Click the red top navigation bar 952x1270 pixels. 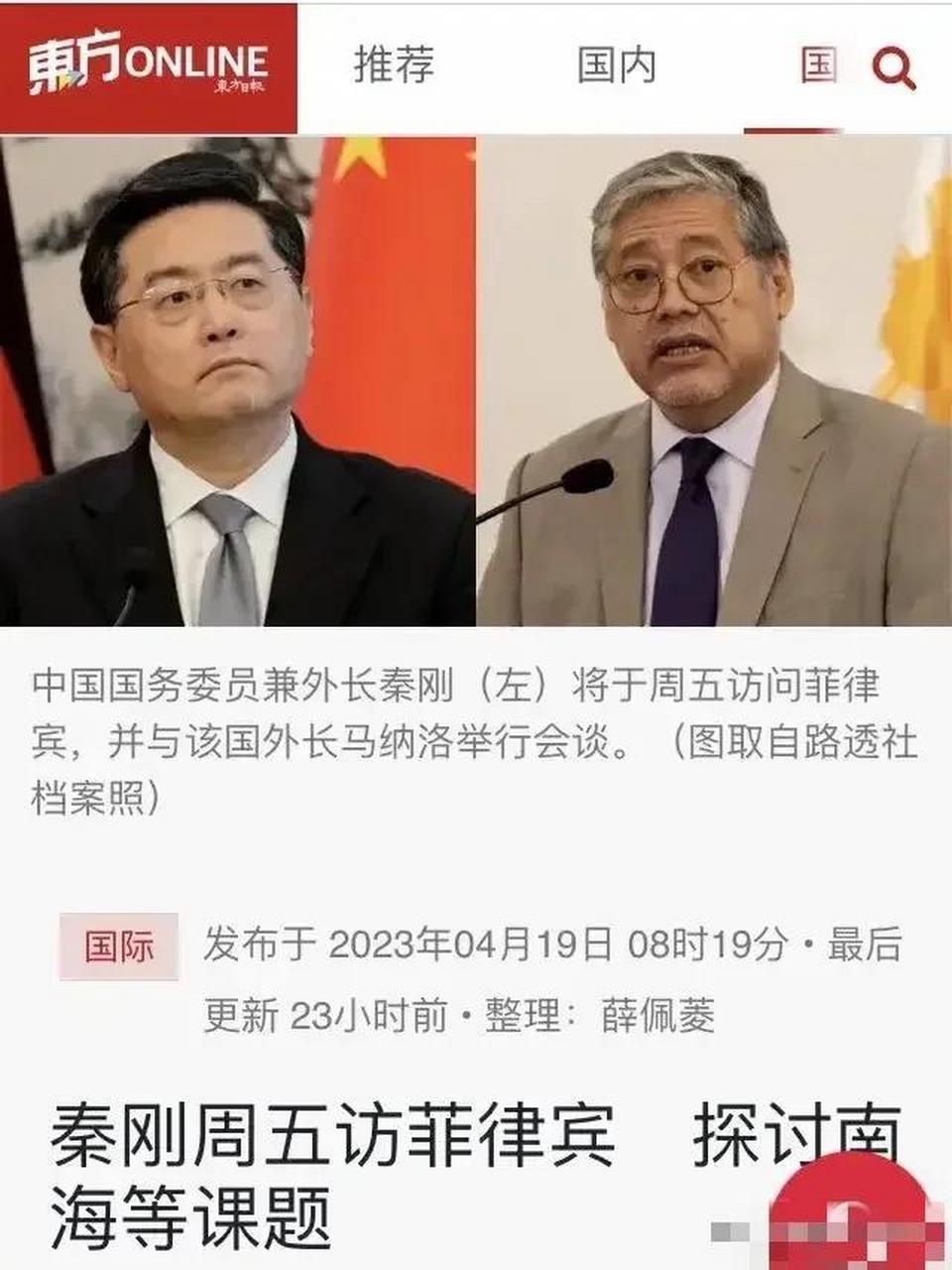476,63
